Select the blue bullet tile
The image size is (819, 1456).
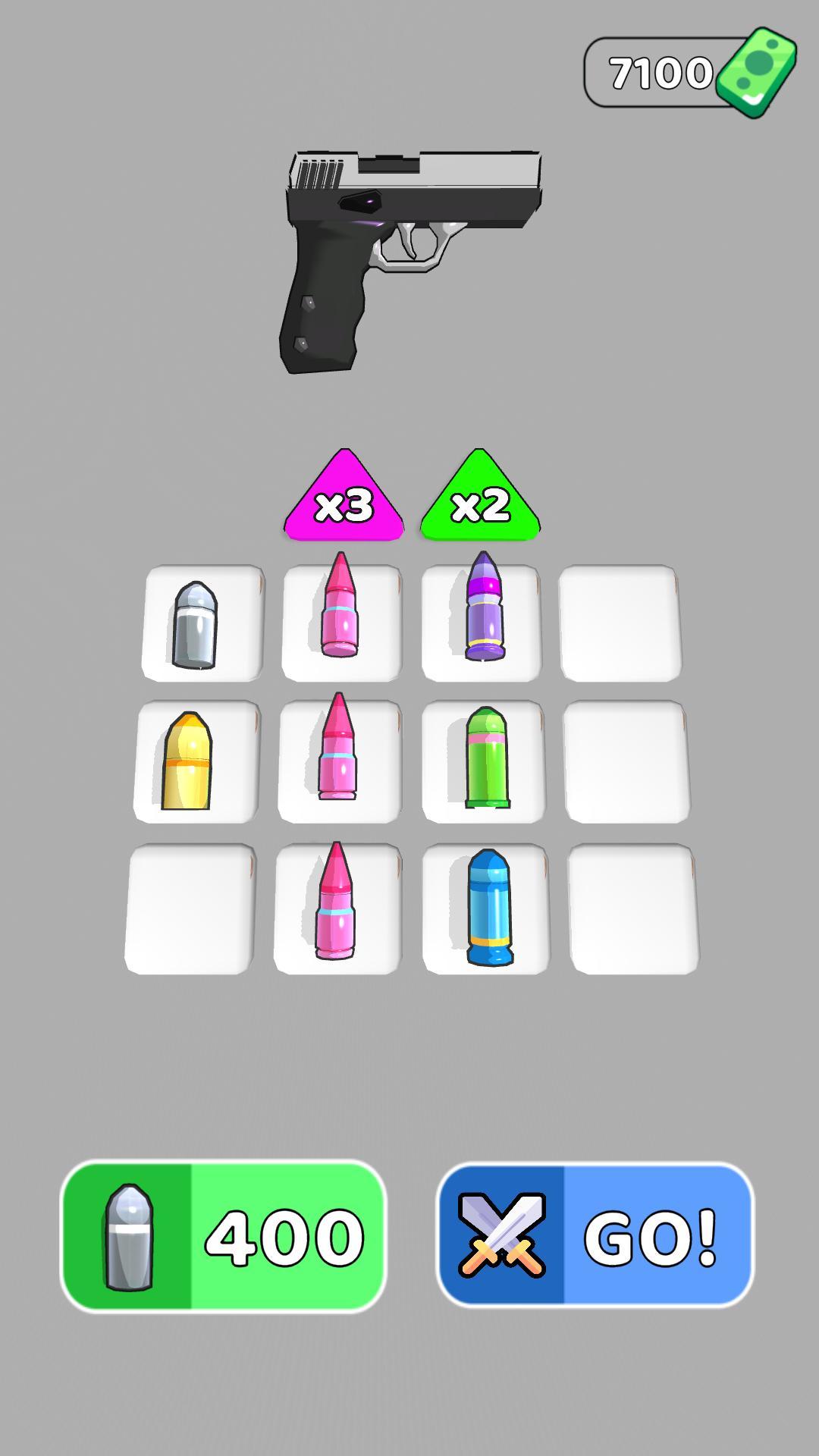[488, 908]
